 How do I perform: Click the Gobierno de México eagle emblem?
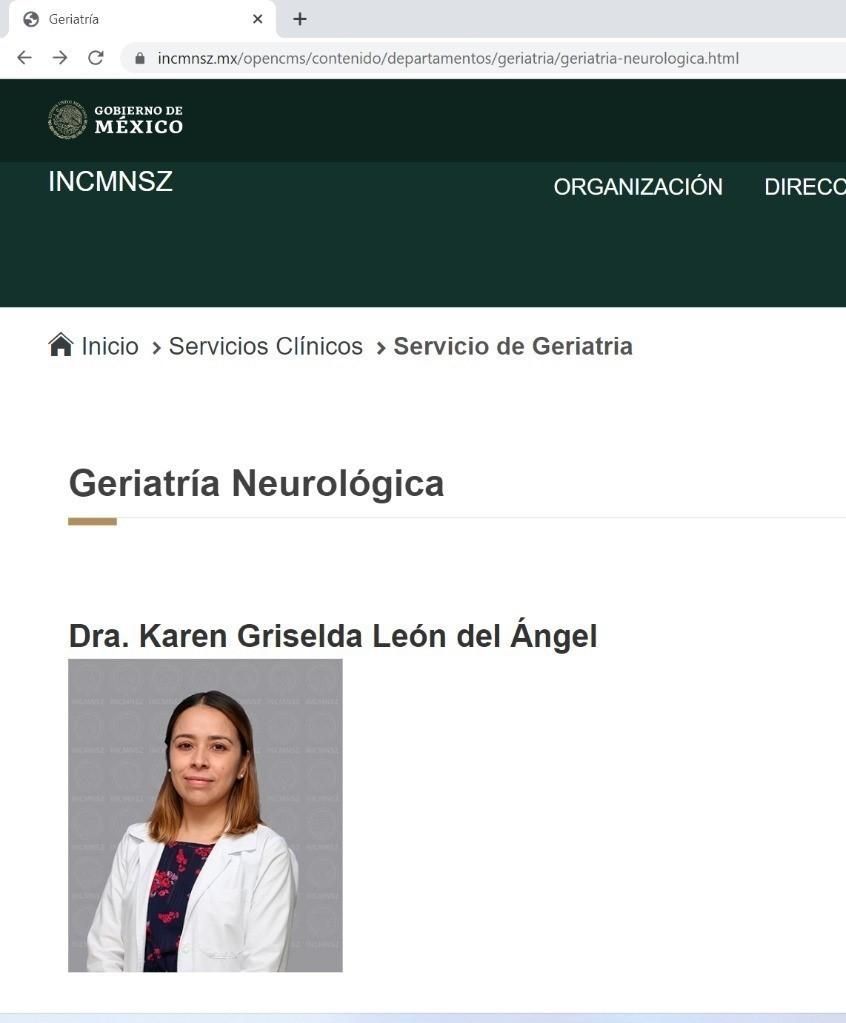click(x=67, y=120)
